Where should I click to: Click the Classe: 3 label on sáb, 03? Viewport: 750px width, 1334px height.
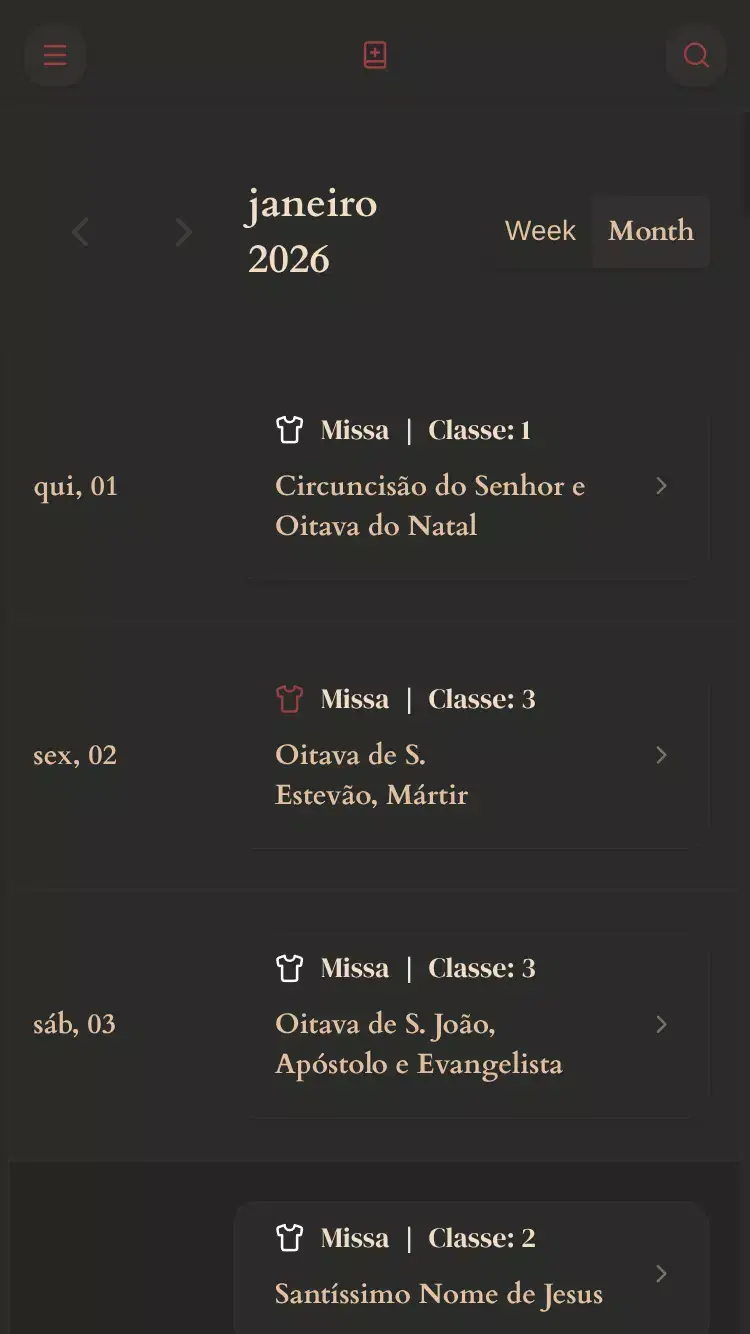(481, 967)
